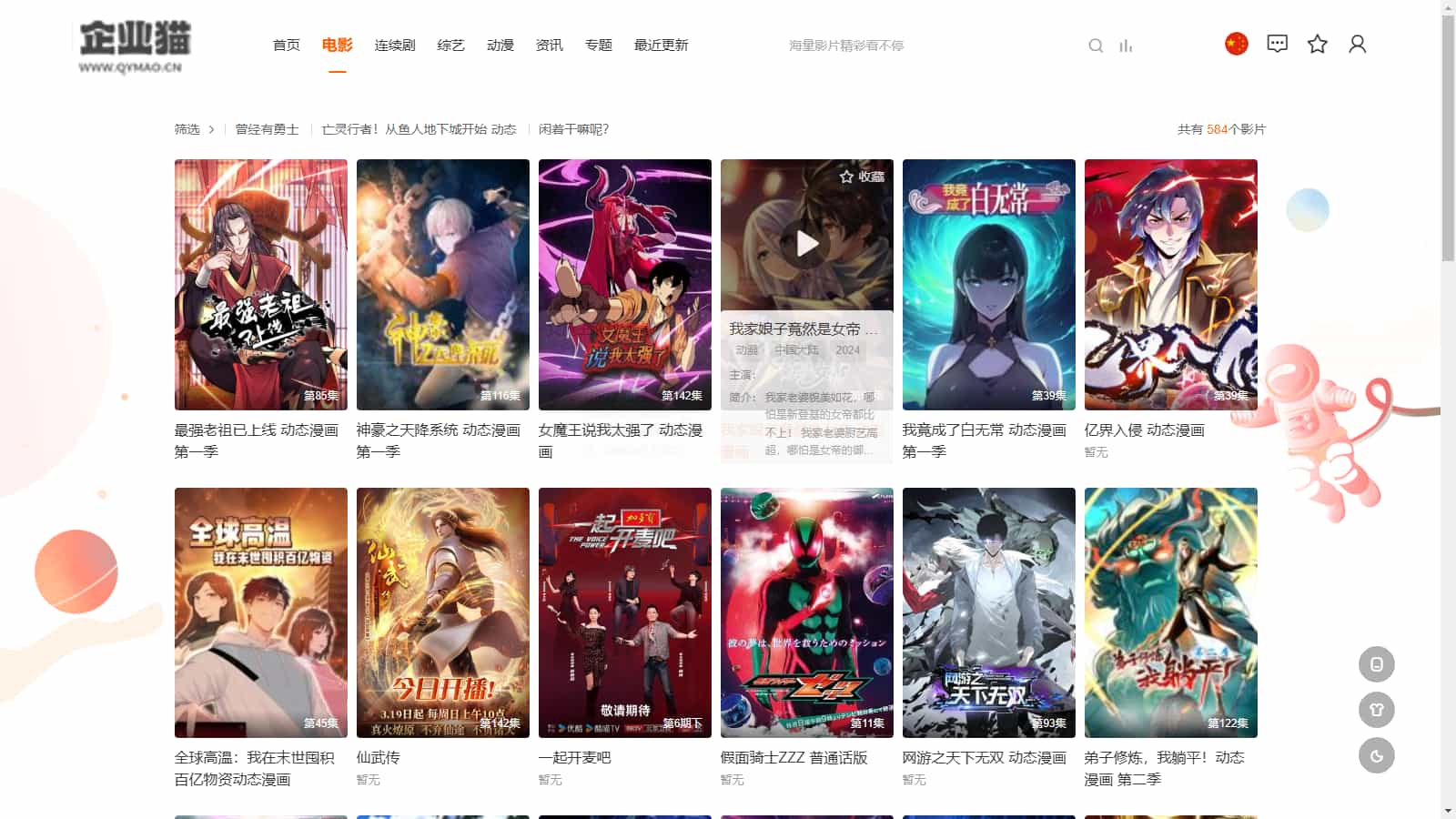This screenshot has width=1456, height=819.
Task: Open 最强老祖已上线 poster
Action: click(261, 284)
